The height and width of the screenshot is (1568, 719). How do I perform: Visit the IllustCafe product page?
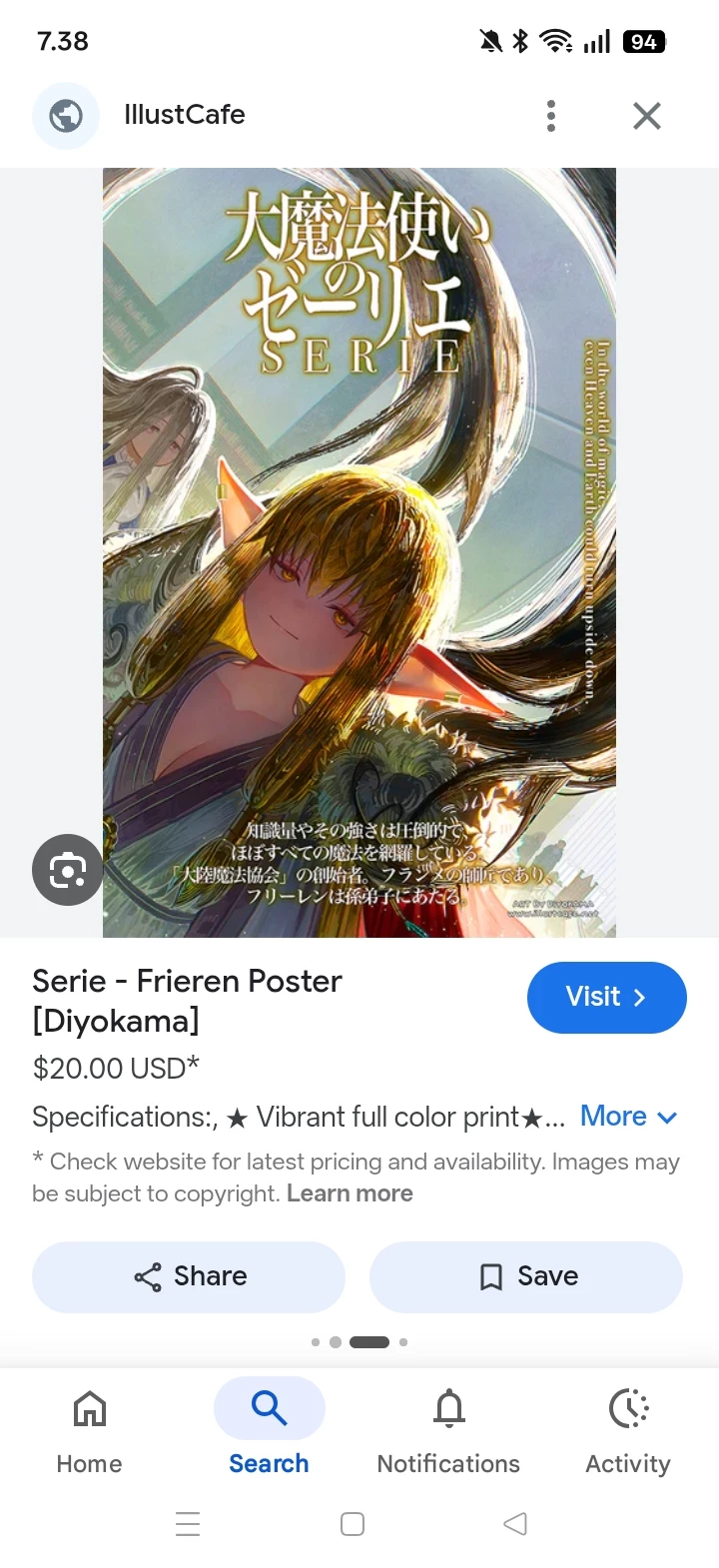tap(606, 997)
